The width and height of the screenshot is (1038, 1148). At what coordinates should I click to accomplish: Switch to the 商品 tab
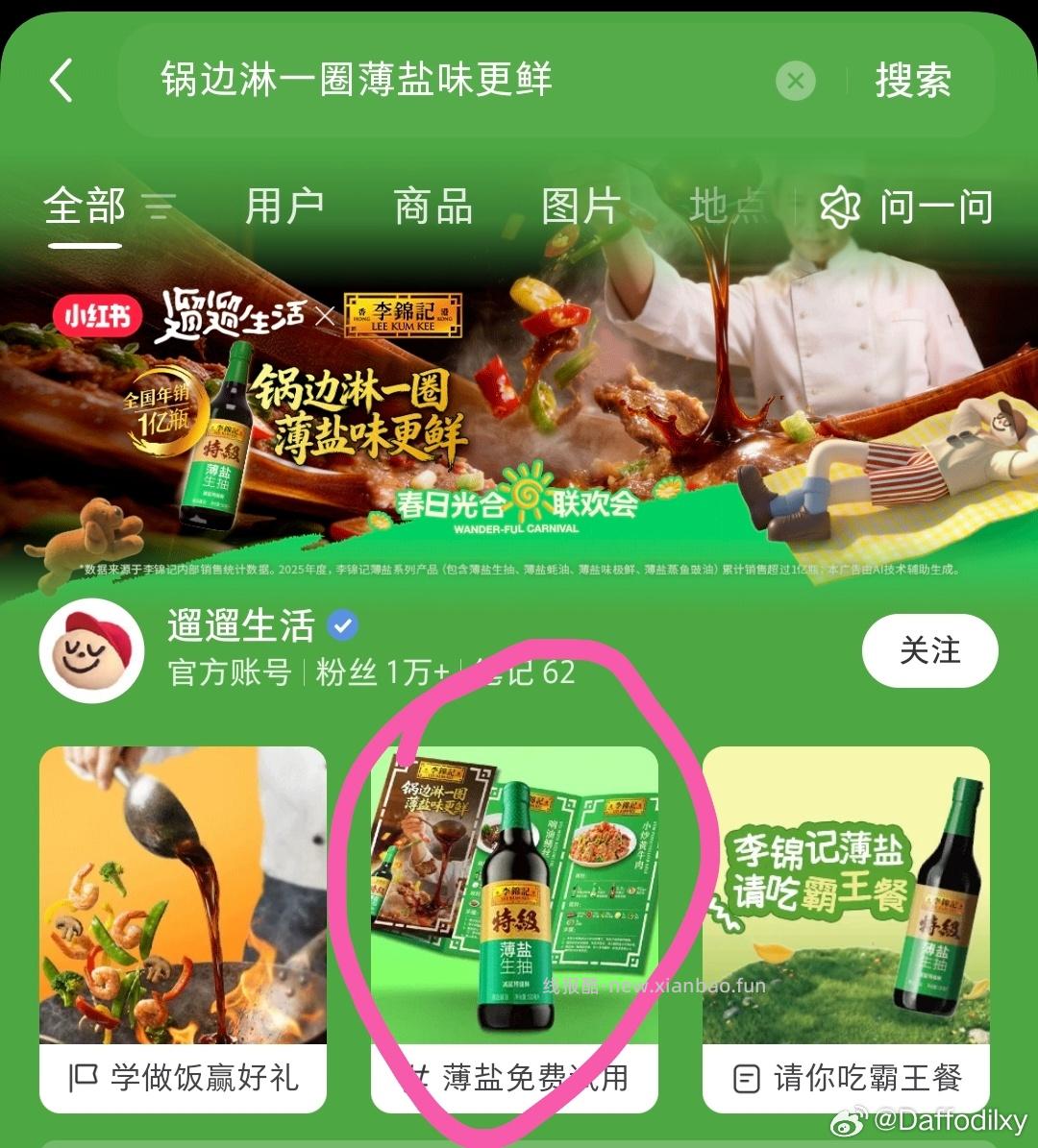[x=431, y=207]
